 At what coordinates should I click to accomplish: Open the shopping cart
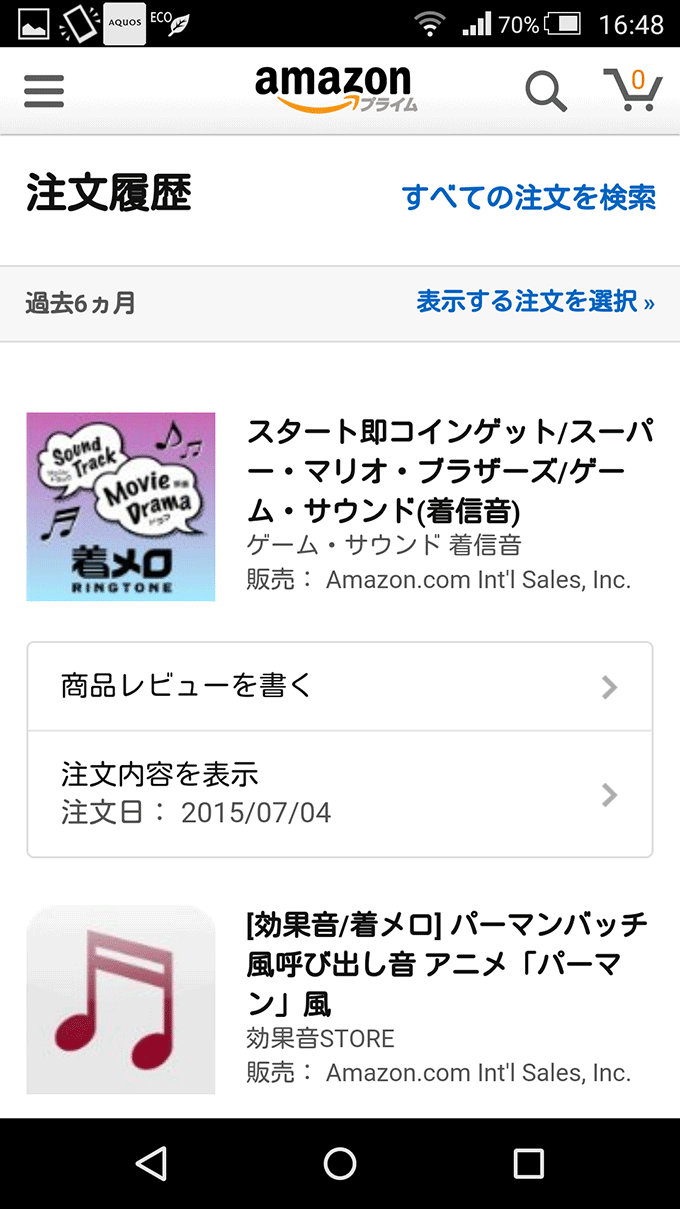point(632,90)
